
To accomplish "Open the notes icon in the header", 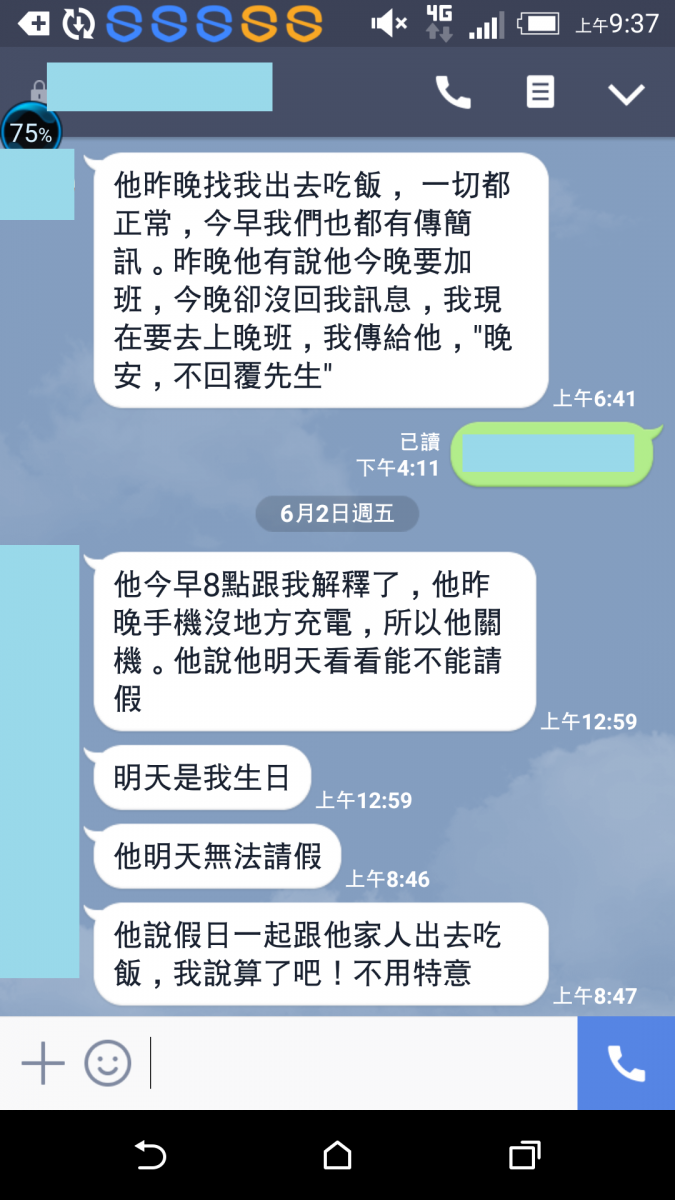I will point(540,93).
